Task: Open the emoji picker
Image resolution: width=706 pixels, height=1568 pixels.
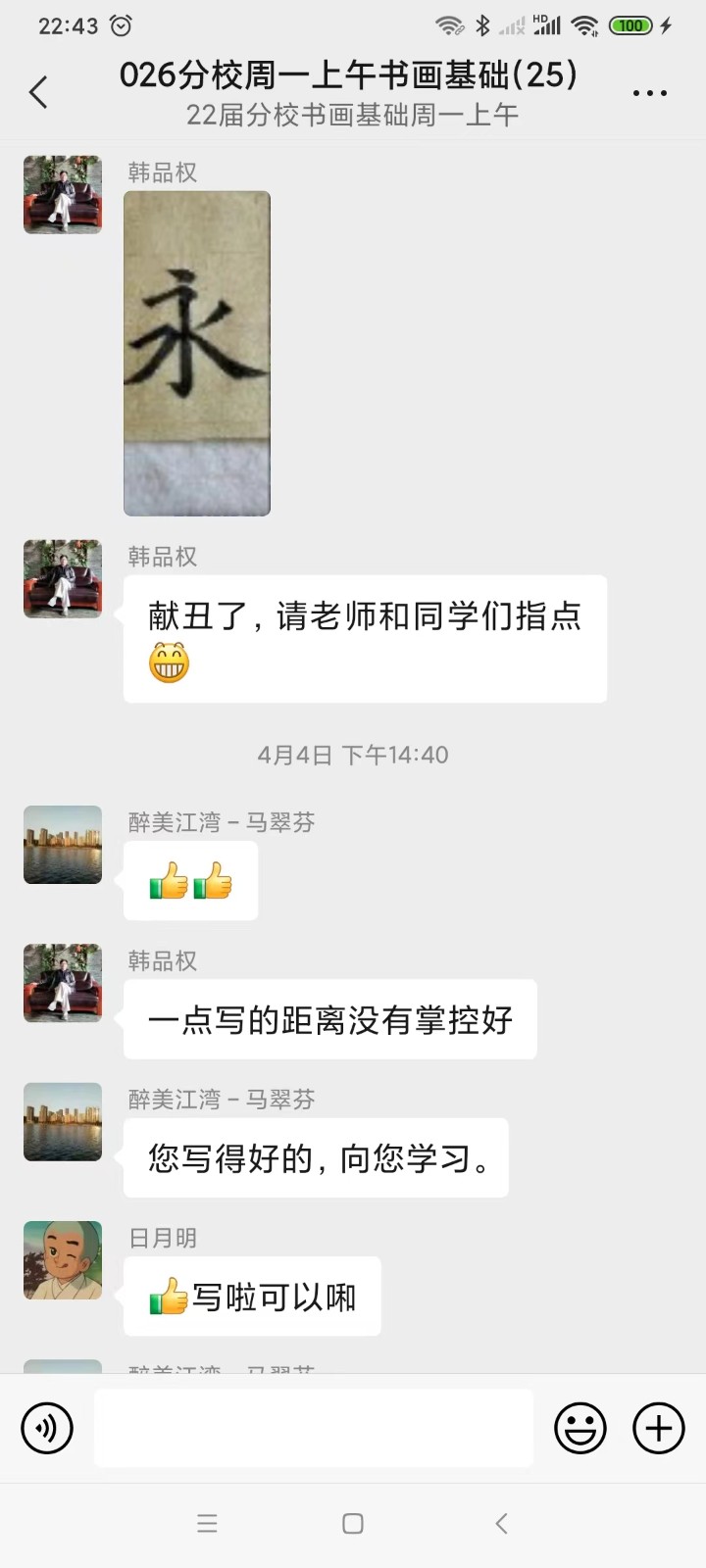Action: tap(580, 1428)
